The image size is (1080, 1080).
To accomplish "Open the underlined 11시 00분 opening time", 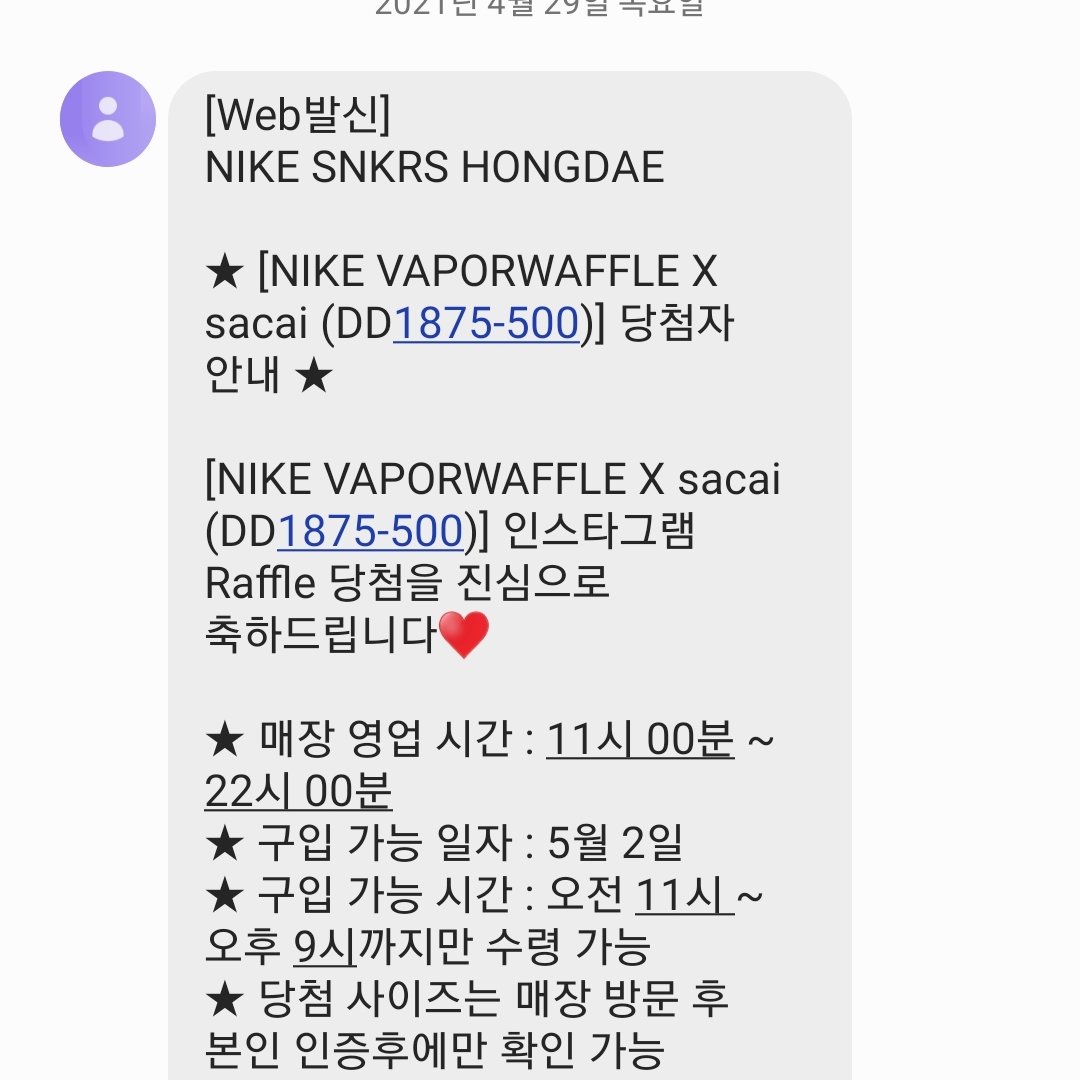I will pos(640,741).
